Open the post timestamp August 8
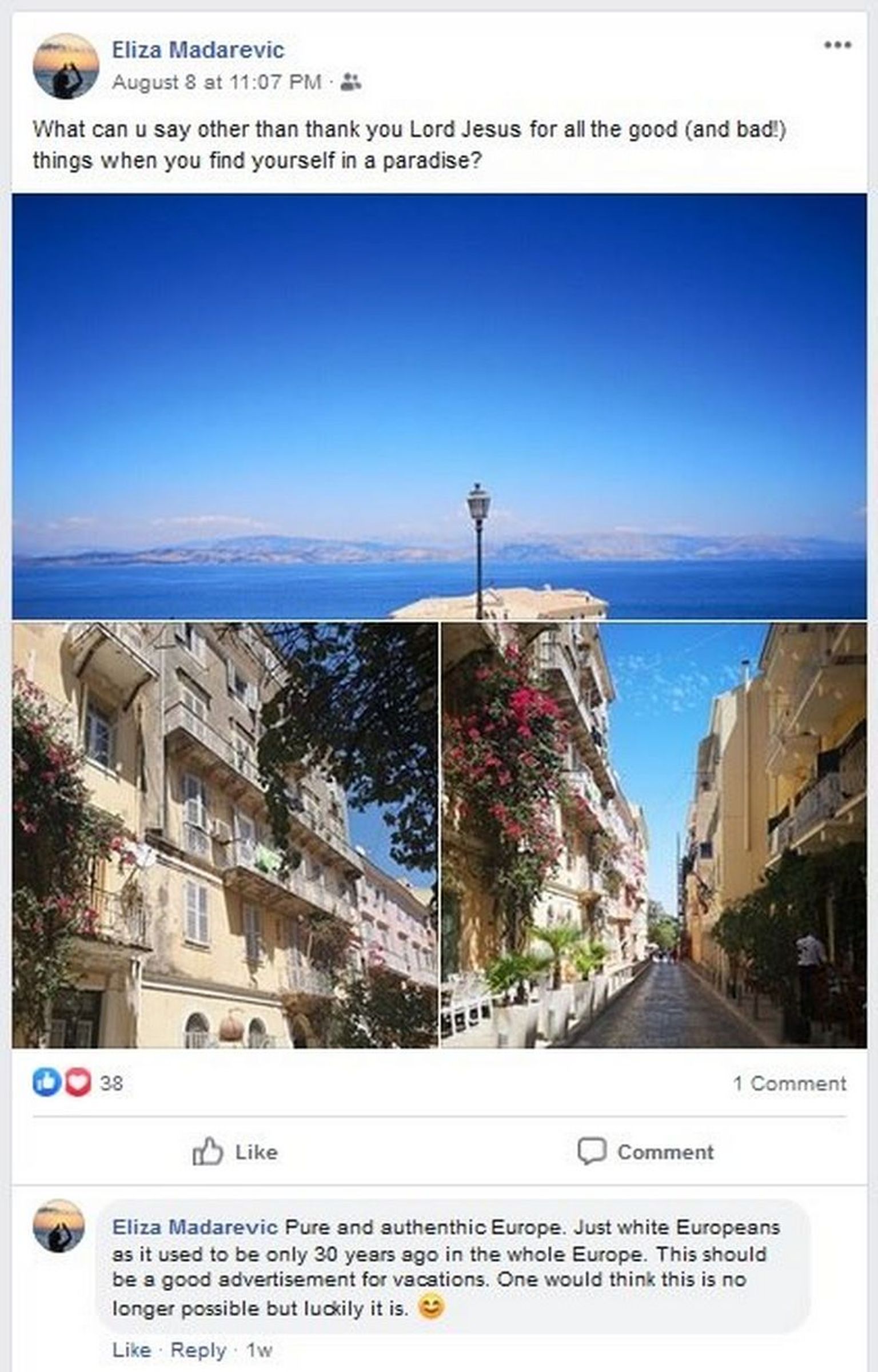The image size is (878, 1372). (217, 82)
